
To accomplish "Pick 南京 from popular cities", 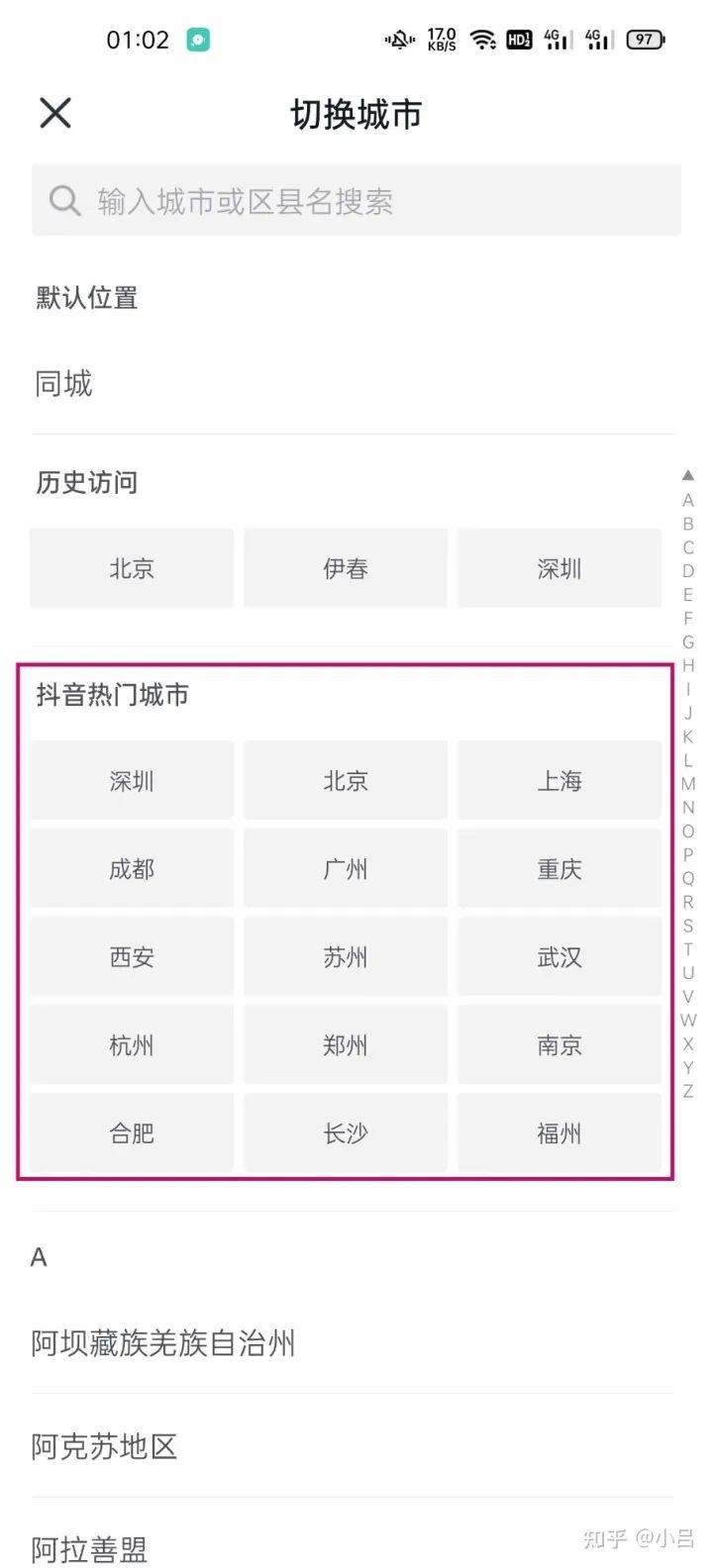I will pos(560,1045).
